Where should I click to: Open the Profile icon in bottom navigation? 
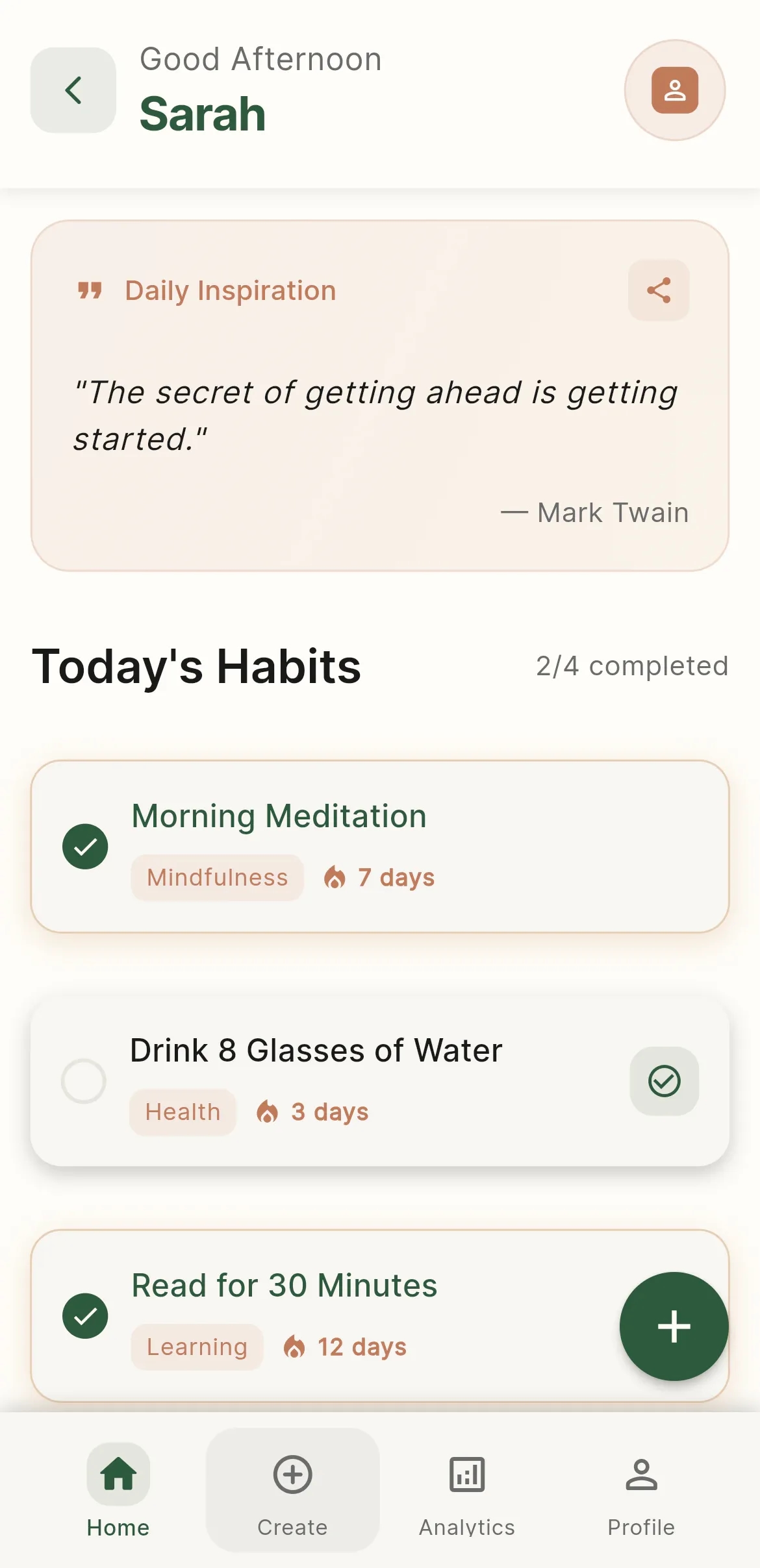[x=640, y=1475]
